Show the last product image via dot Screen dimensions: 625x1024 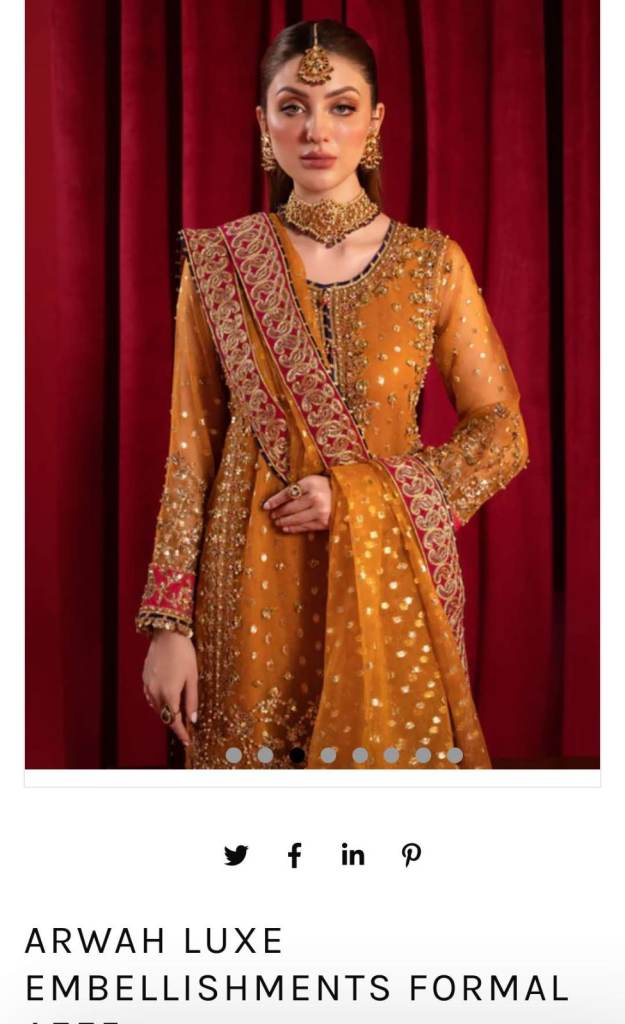(455, 755)
